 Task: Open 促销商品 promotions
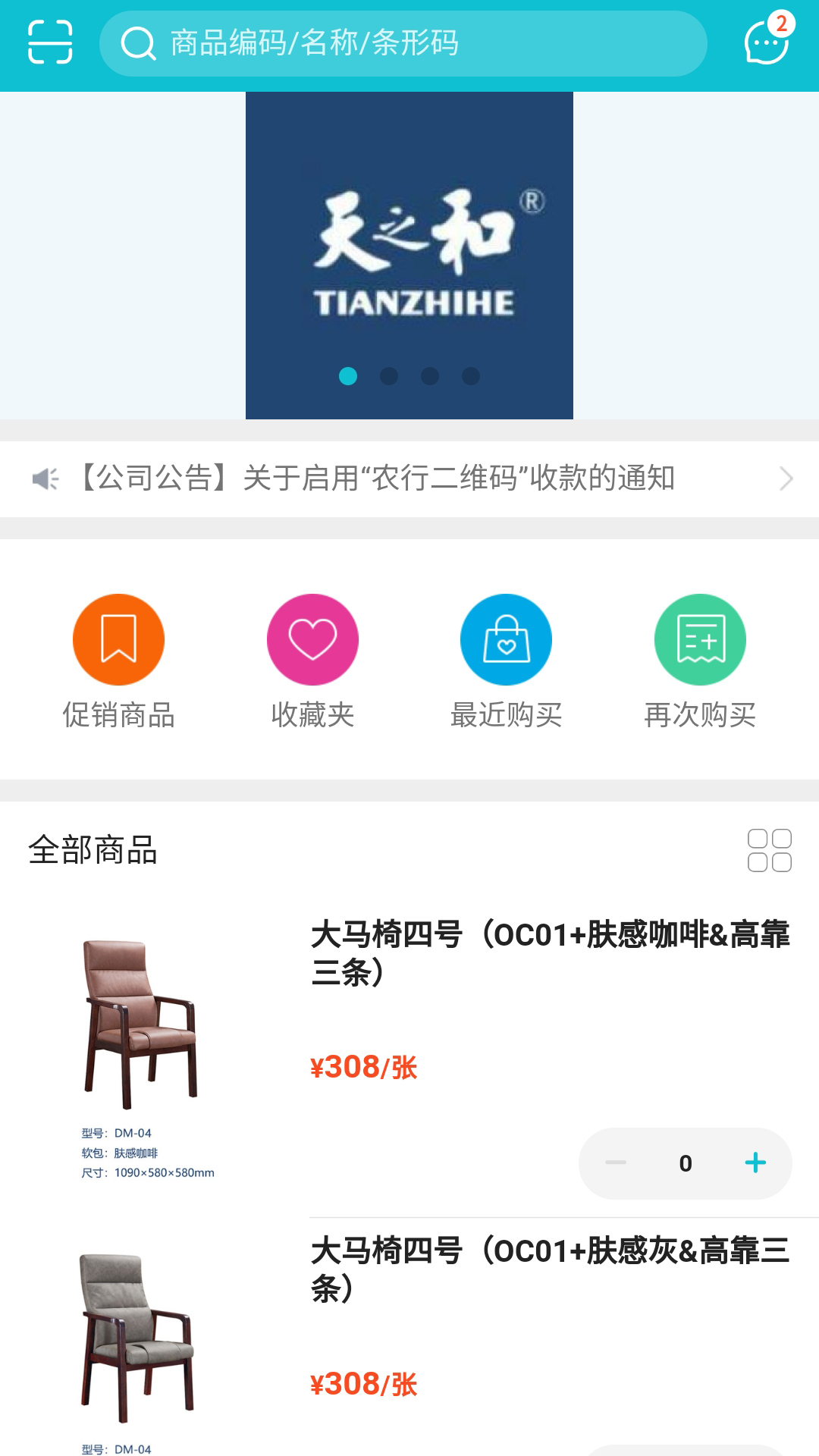(x=118, y=661)
